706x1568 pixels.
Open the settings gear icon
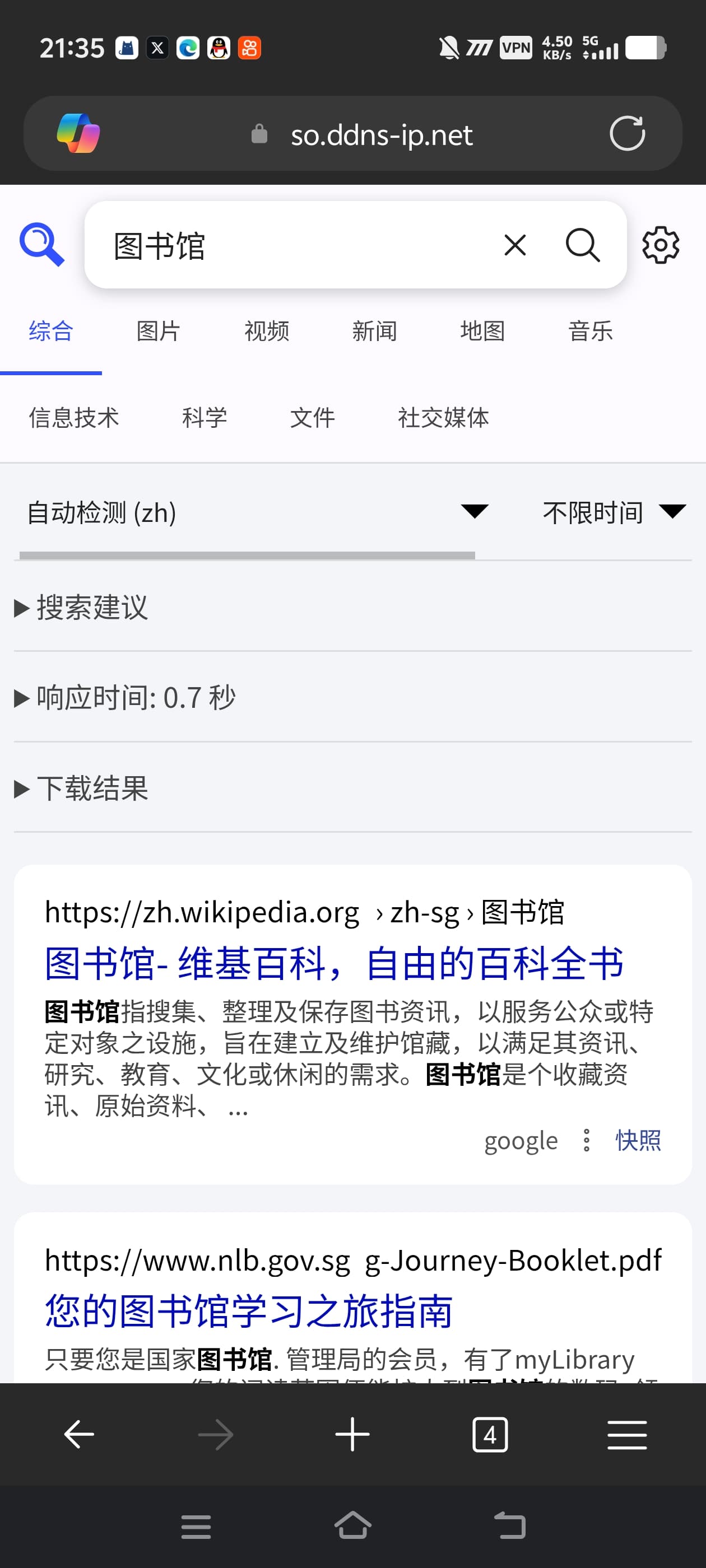661,245
